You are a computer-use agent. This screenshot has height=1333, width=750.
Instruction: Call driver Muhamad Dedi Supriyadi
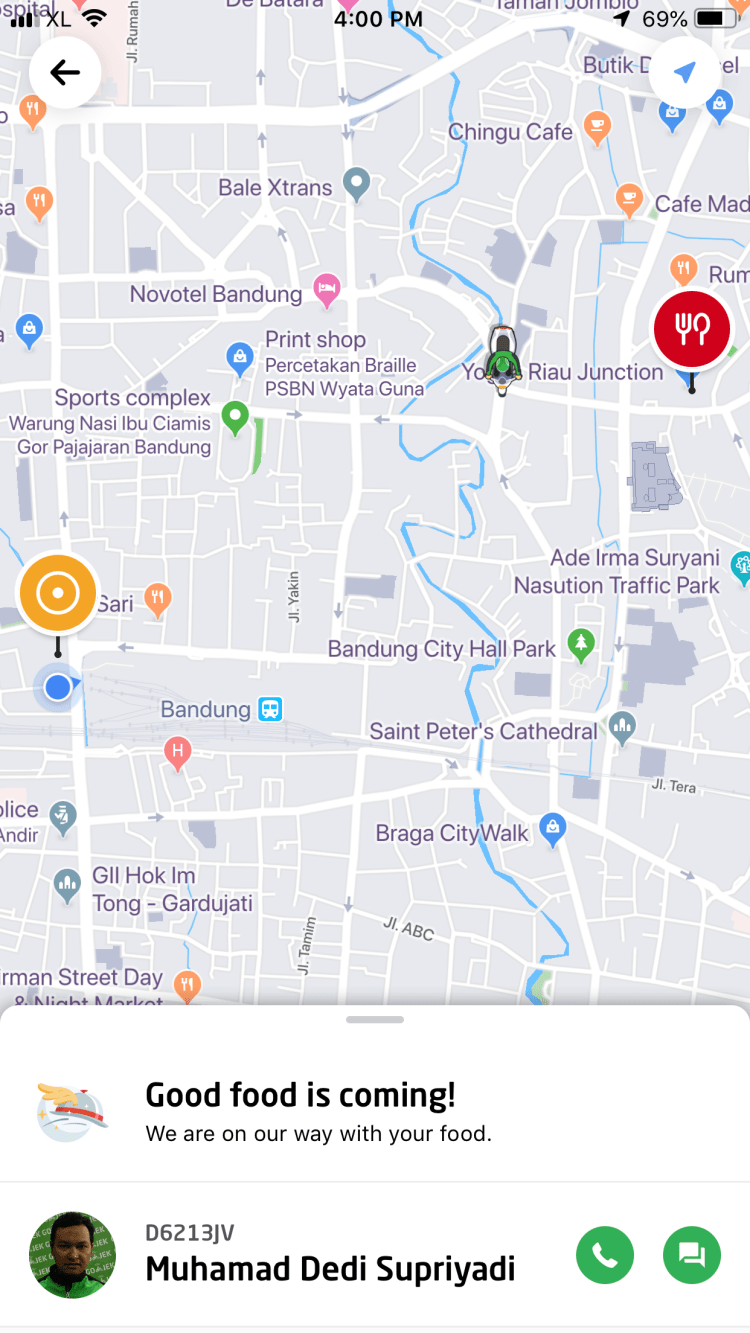(x=604, y=1254)
